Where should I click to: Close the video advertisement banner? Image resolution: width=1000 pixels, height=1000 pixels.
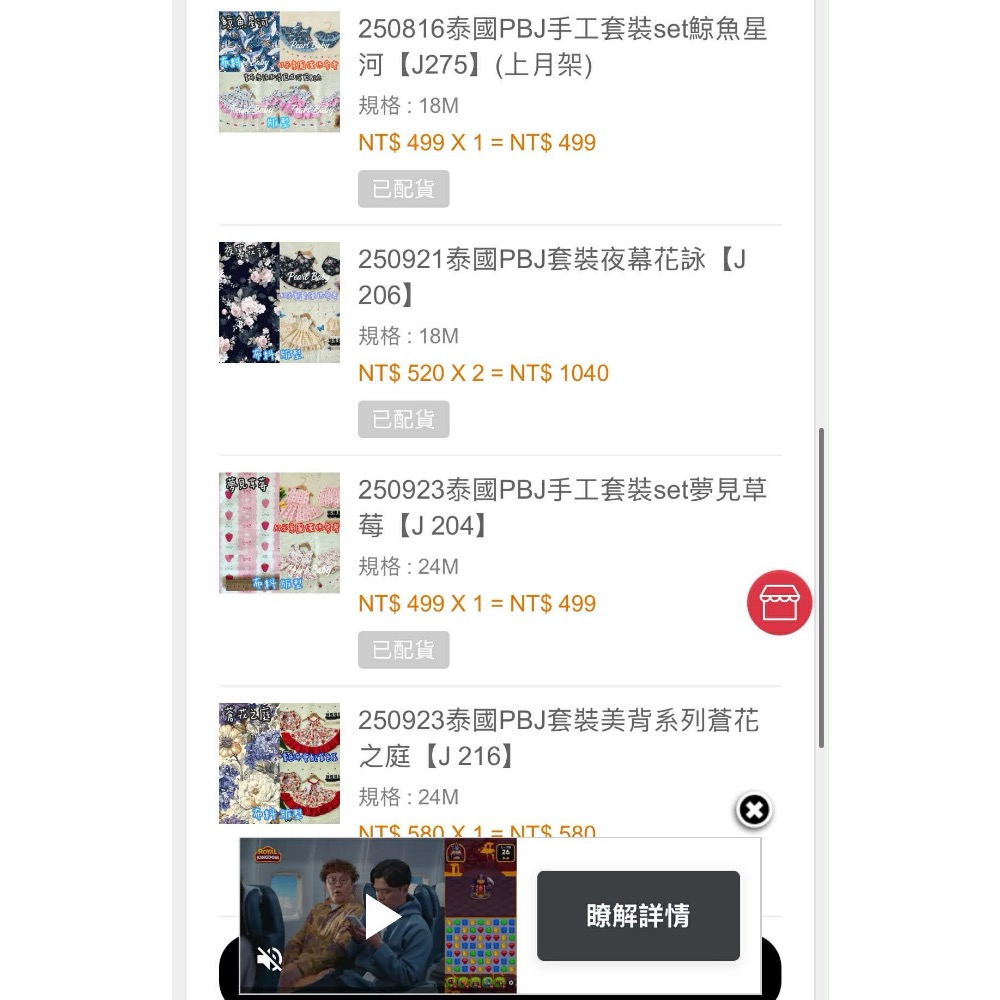tap(754, 809)
